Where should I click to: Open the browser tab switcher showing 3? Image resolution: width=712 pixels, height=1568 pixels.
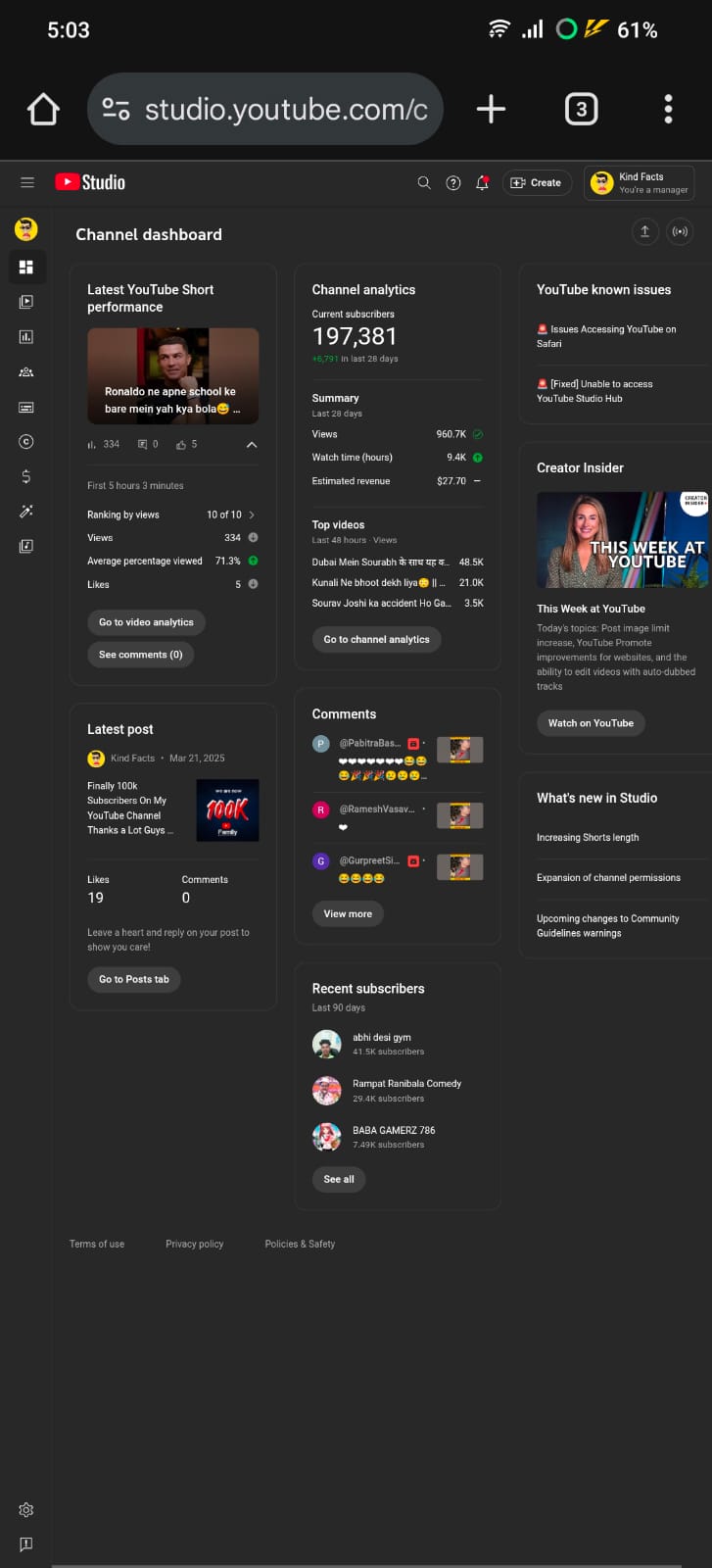coord(582,109)
